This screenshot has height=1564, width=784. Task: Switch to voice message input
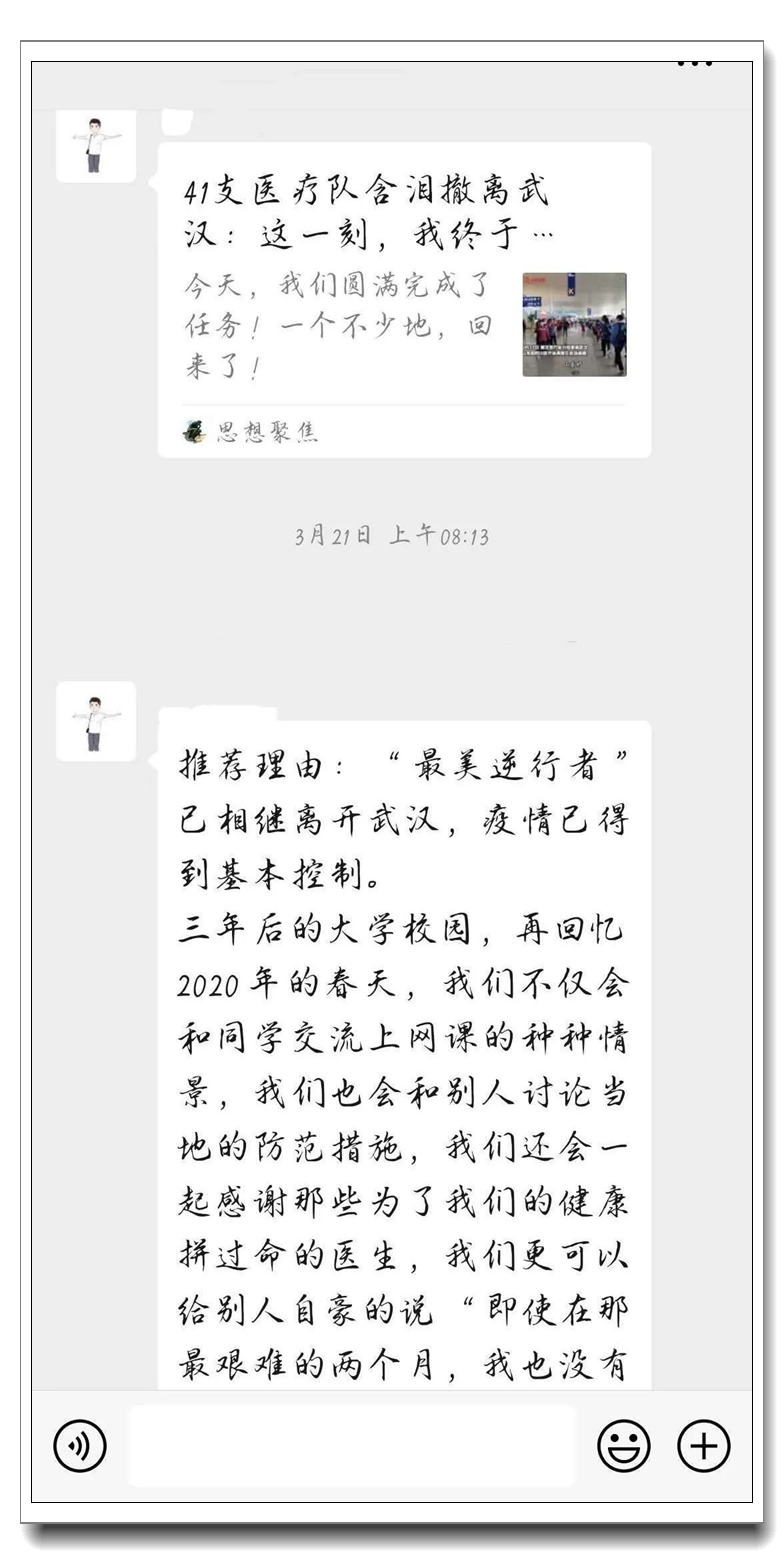tap(80, 1446)
